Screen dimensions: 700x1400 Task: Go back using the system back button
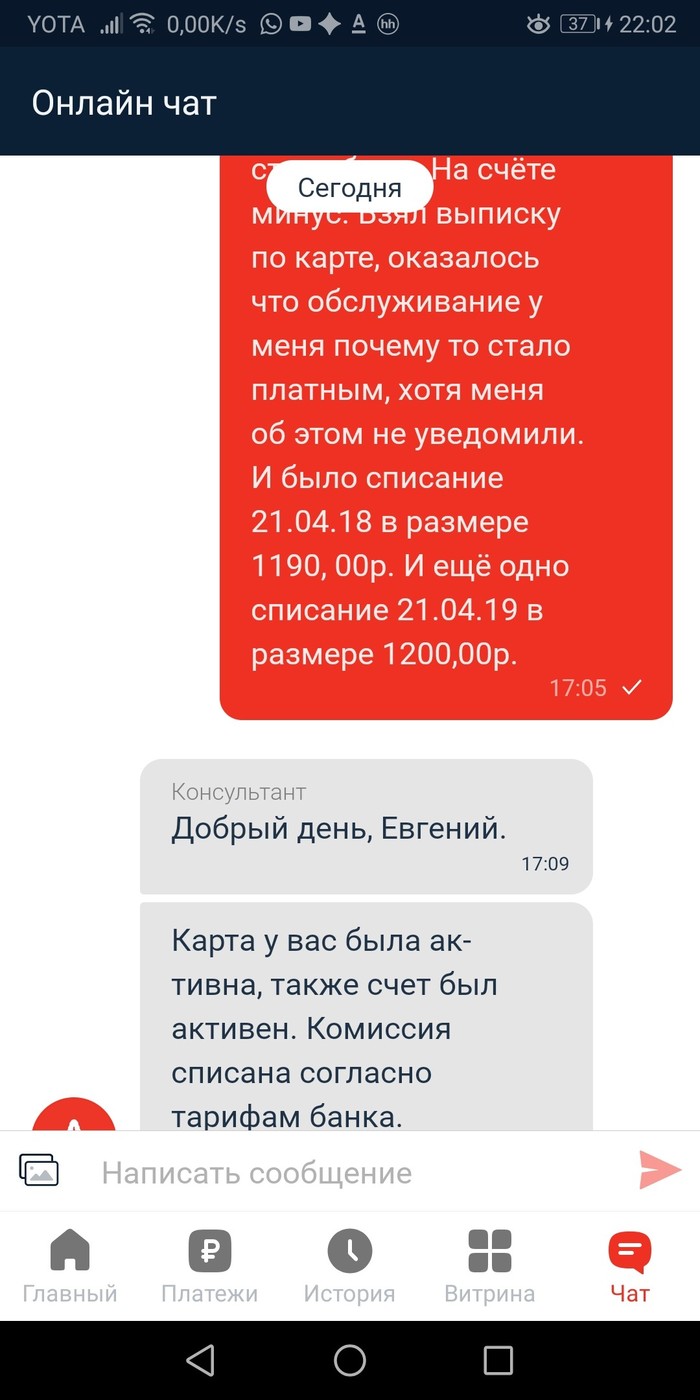tap(201, 1360)
